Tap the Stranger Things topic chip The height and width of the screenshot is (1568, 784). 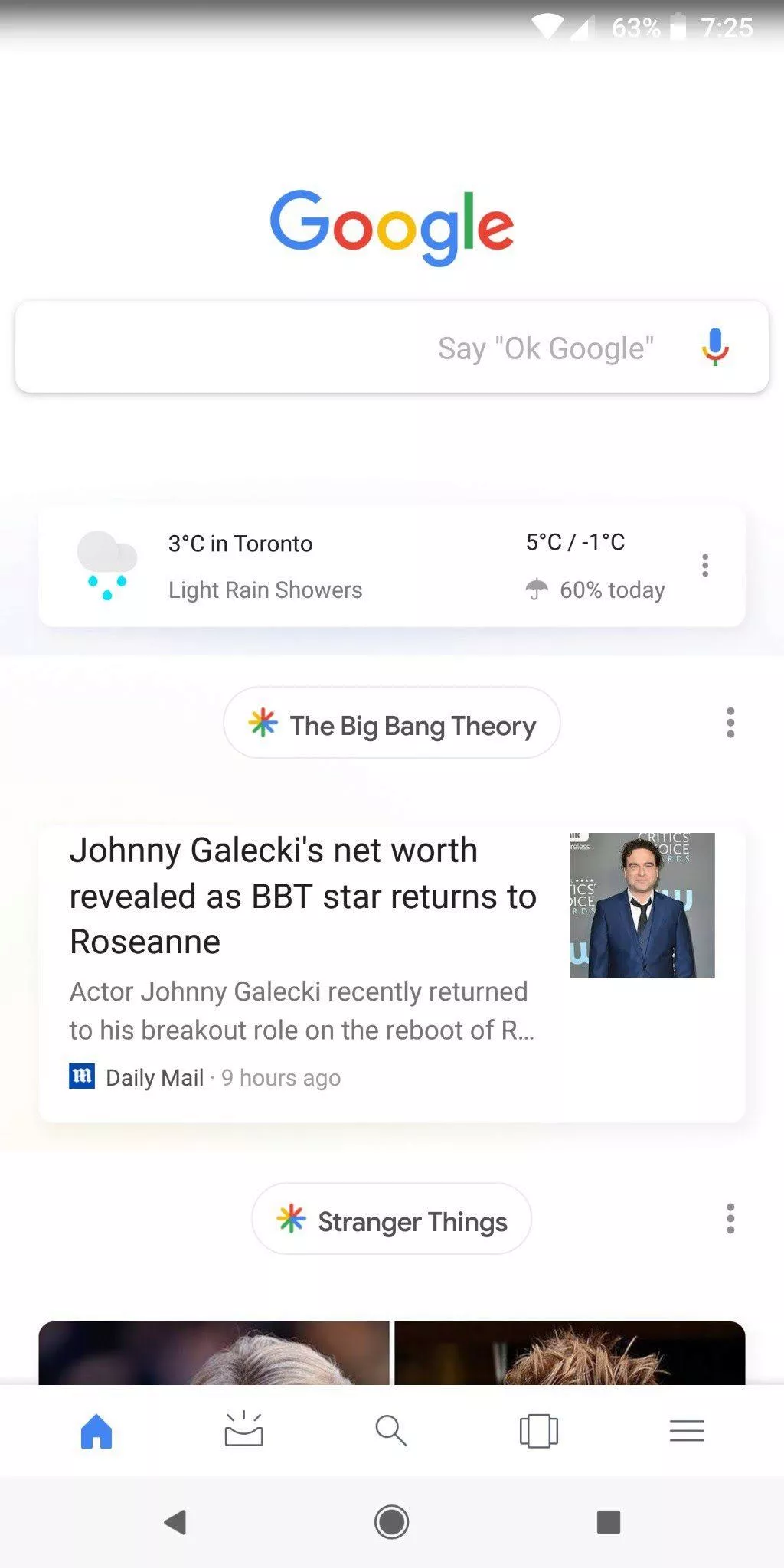(391, 1219)
